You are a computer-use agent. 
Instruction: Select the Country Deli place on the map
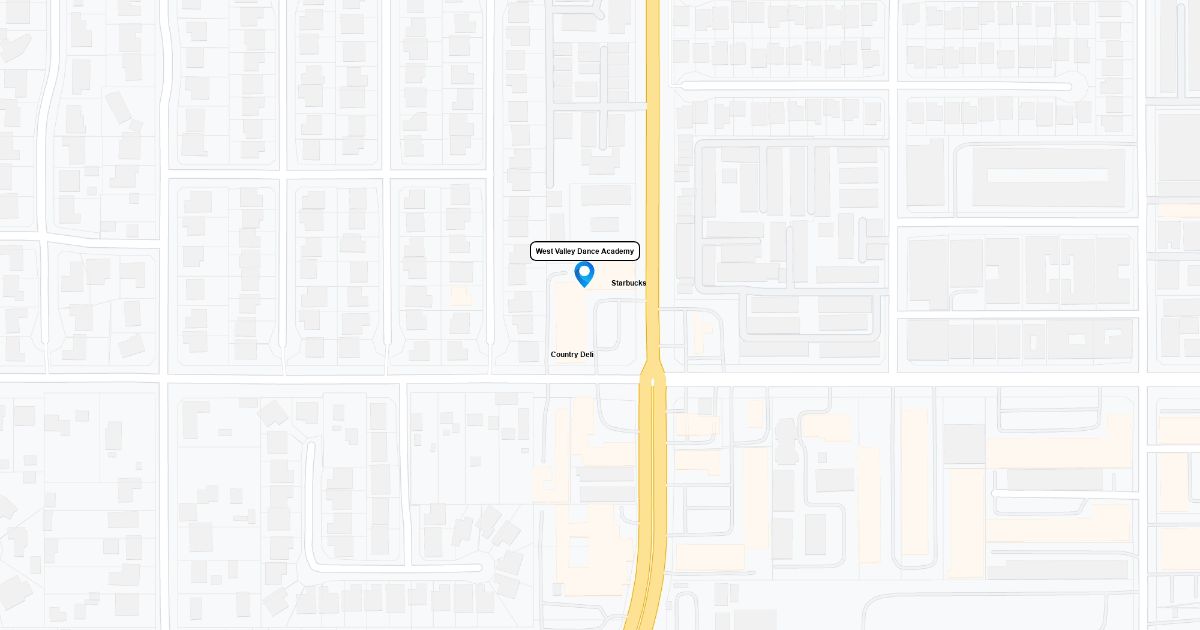coord(572,355)
